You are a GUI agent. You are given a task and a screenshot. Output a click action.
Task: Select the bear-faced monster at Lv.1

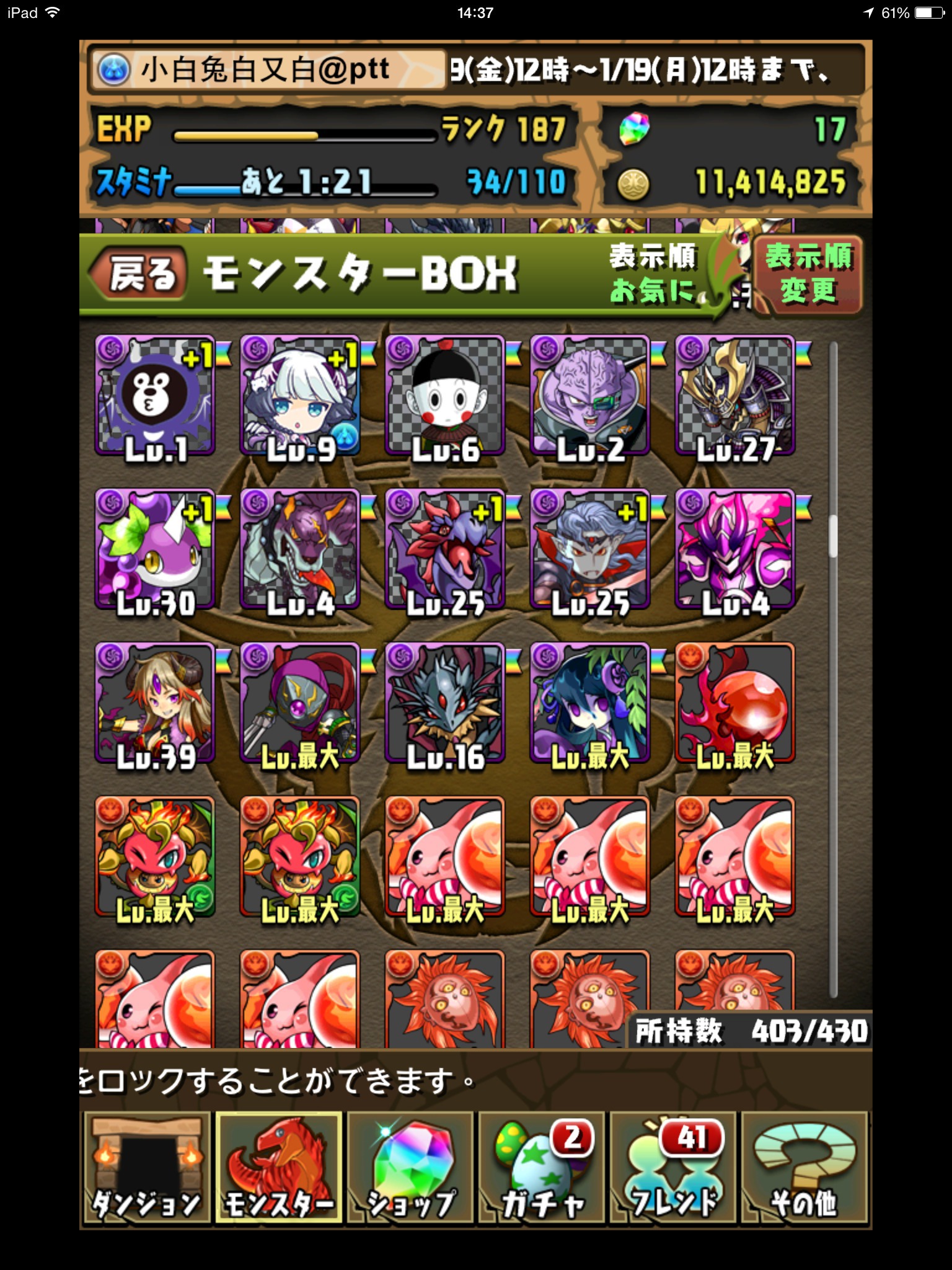(x=155, y=397)
